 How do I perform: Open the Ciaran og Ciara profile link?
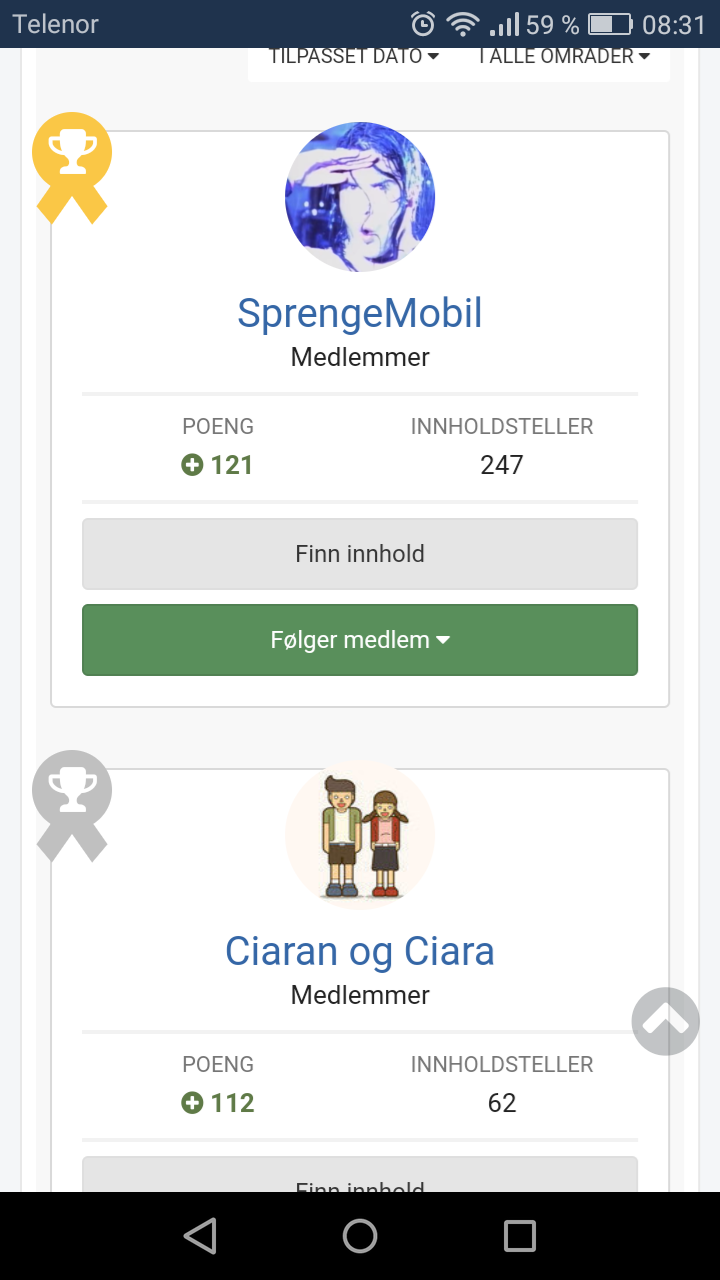[x=360, y=951]
